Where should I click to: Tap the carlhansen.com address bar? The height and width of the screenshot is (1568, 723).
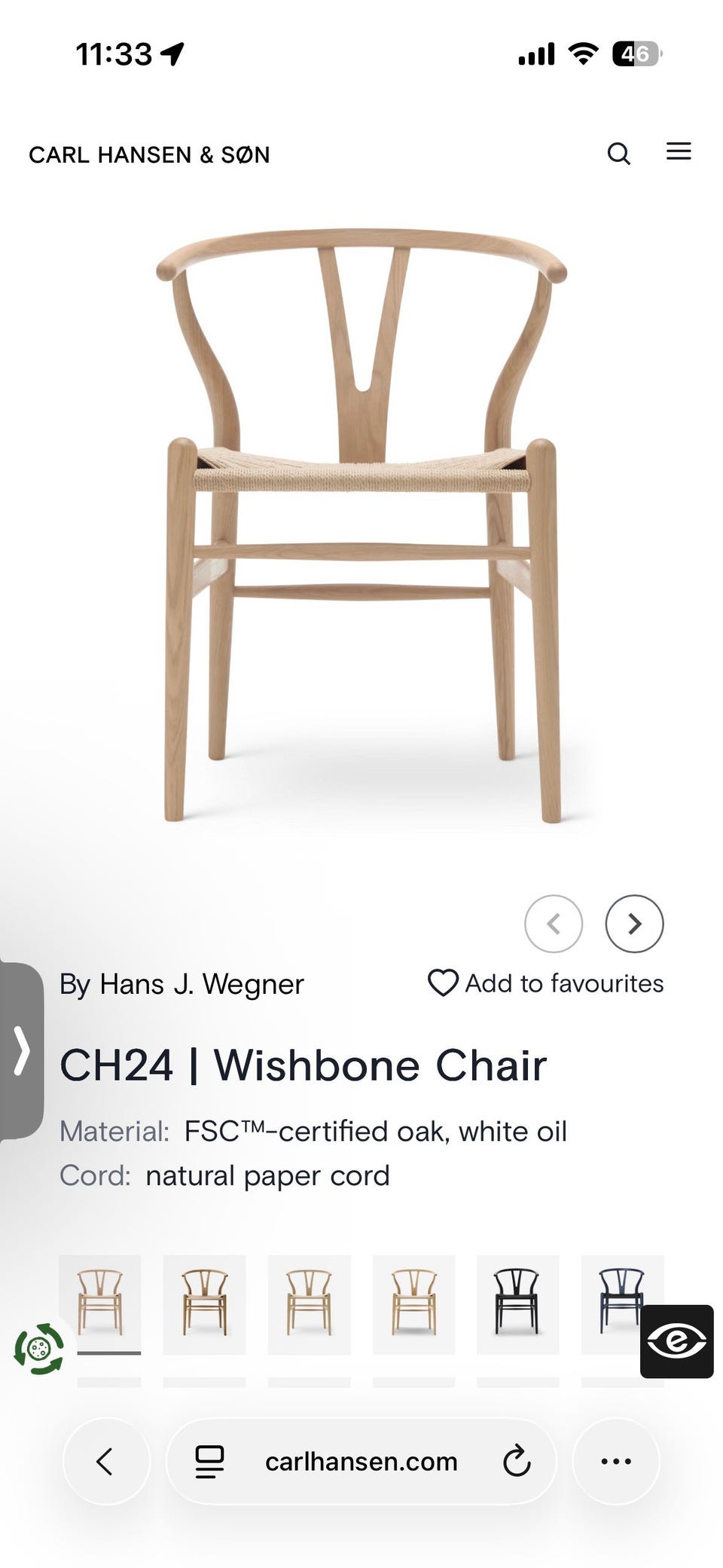[x=361, y=1461]
